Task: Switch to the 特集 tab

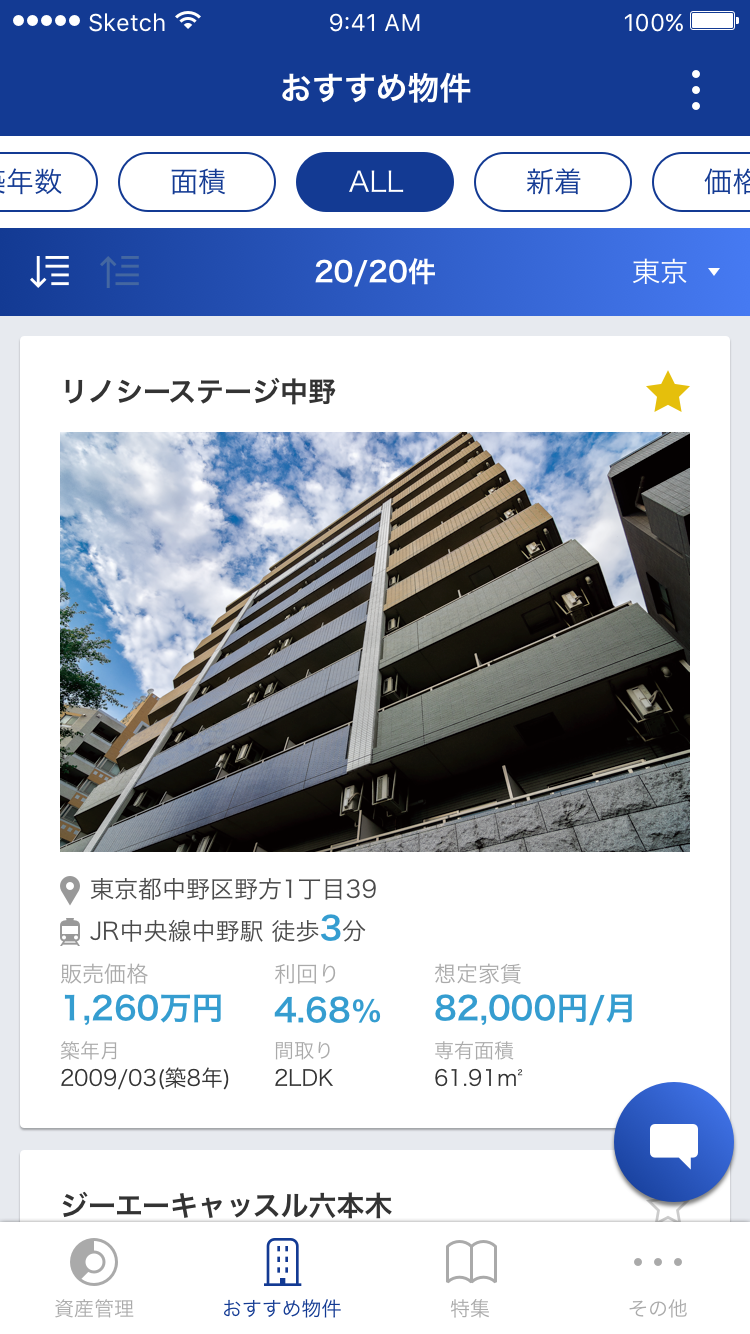Action: [470, 1278]
